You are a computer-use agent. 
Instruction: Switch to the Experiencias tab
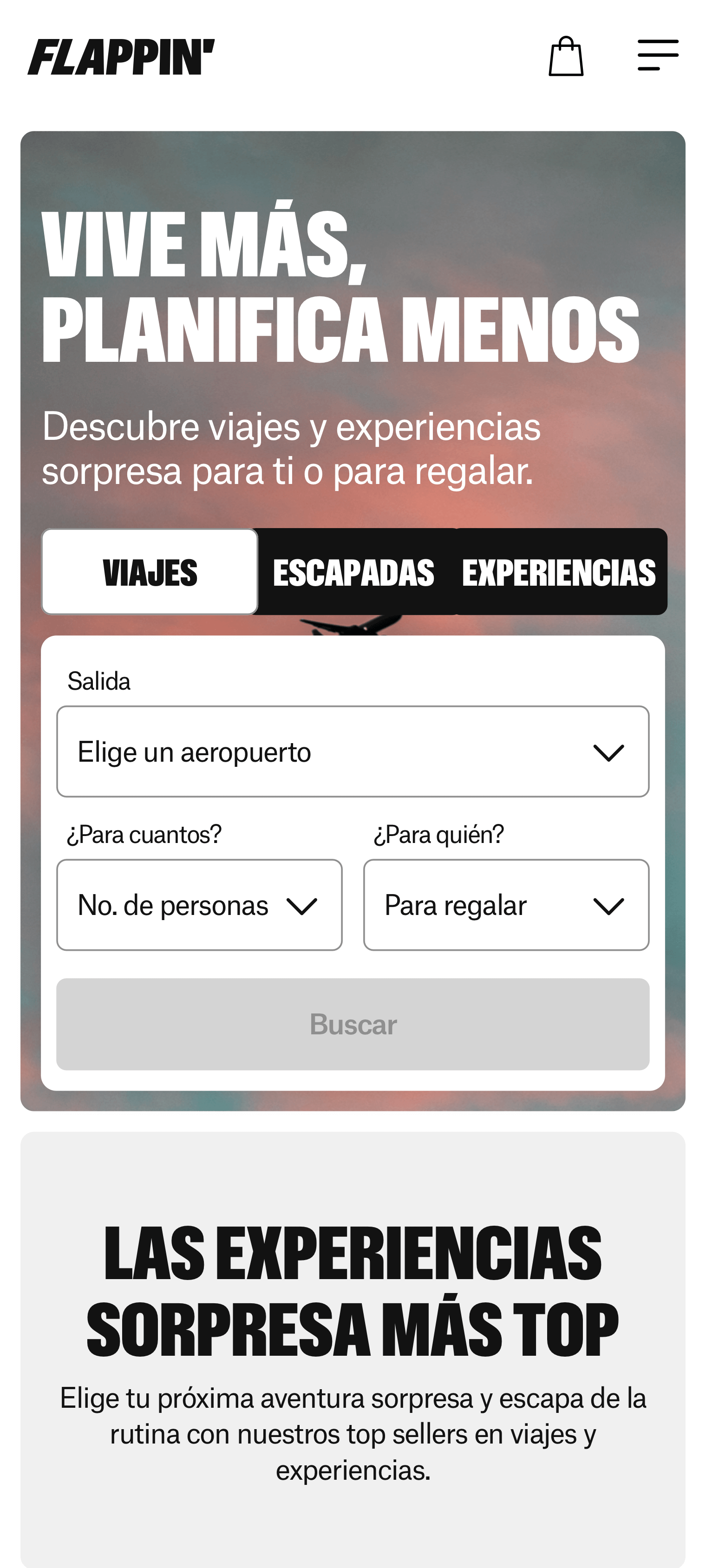559,572
